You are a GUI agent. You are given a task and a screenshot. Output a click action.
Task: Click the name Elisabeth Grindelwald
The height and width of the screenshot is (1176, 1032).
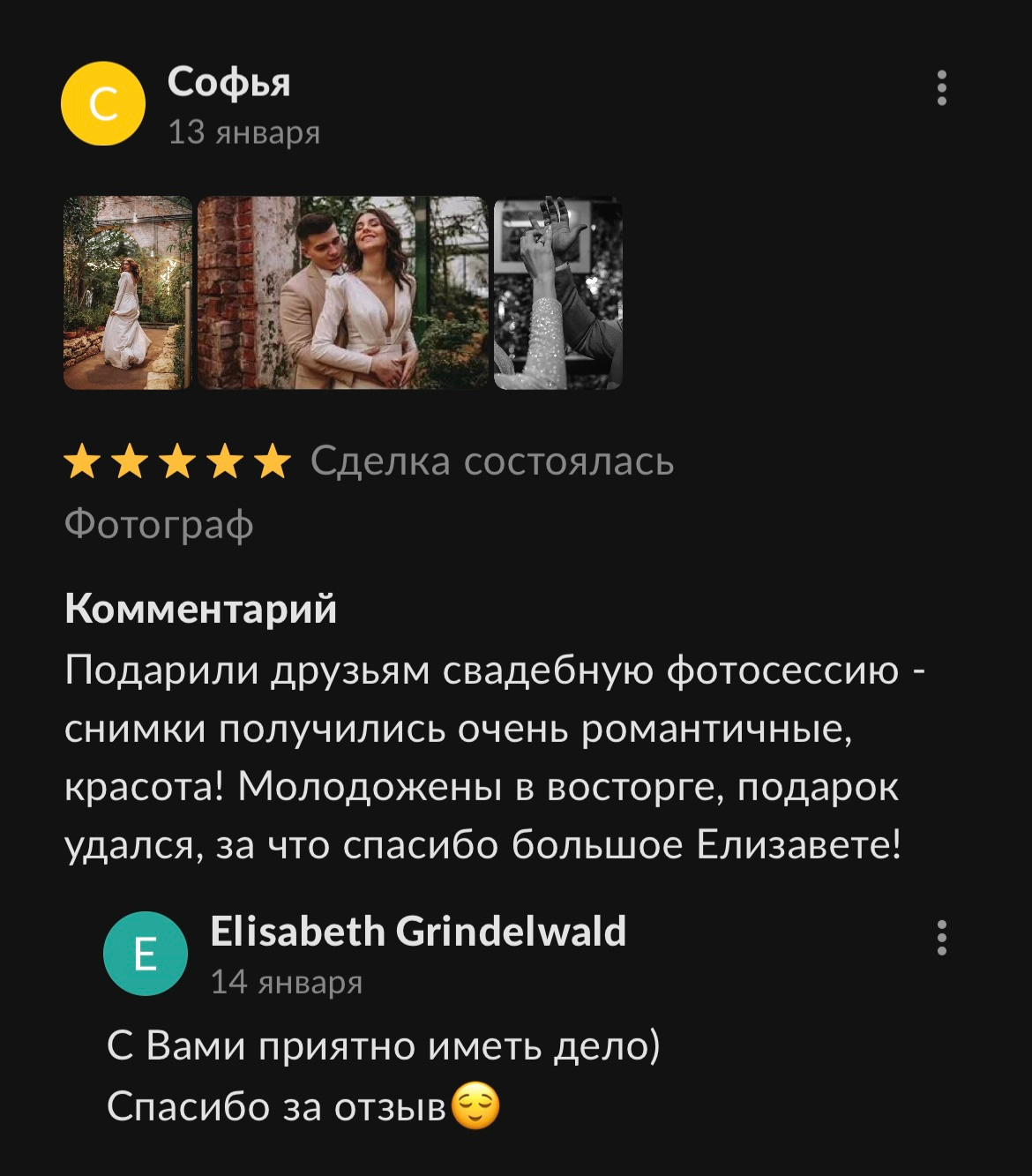coord(419,931)
